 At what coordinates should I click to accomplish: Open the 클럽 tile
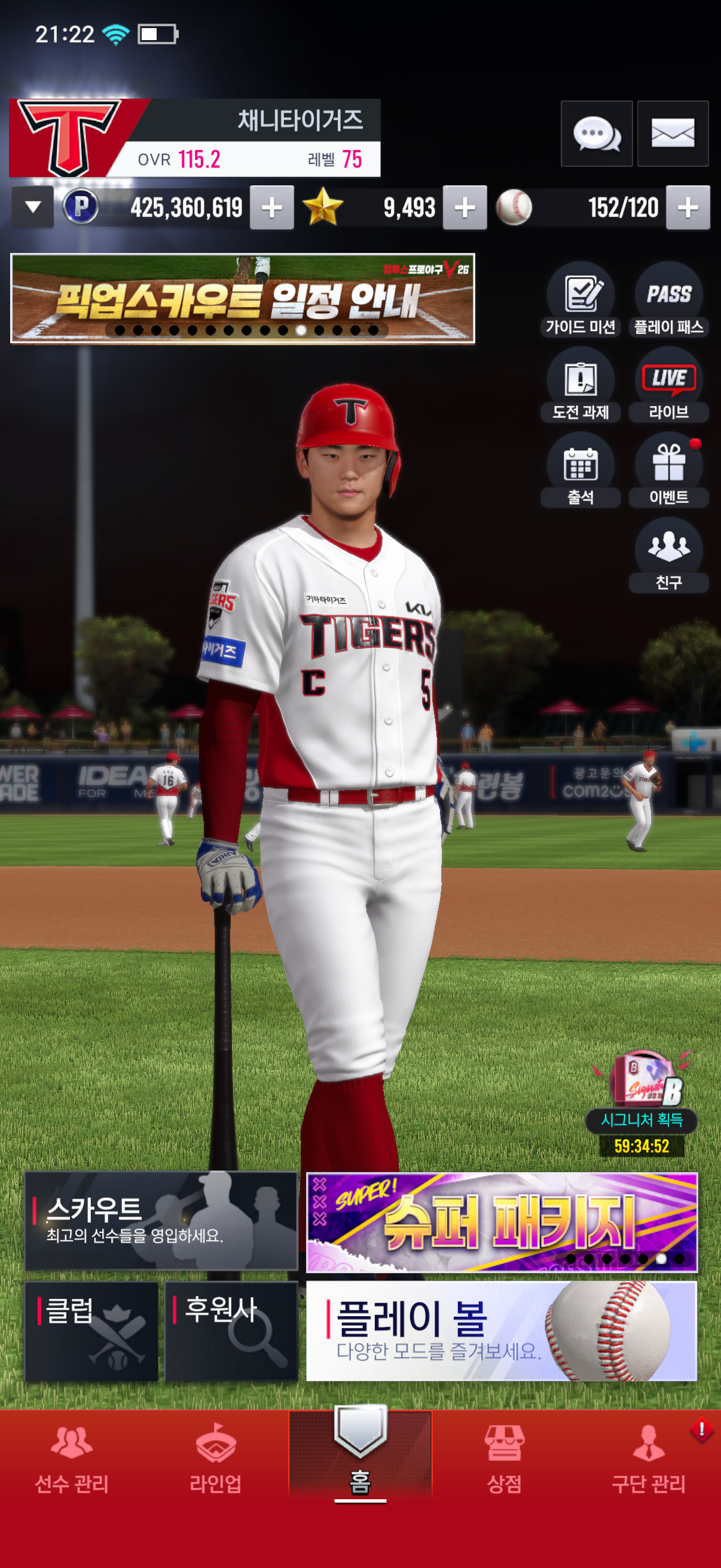click(x=91, y=1331)
